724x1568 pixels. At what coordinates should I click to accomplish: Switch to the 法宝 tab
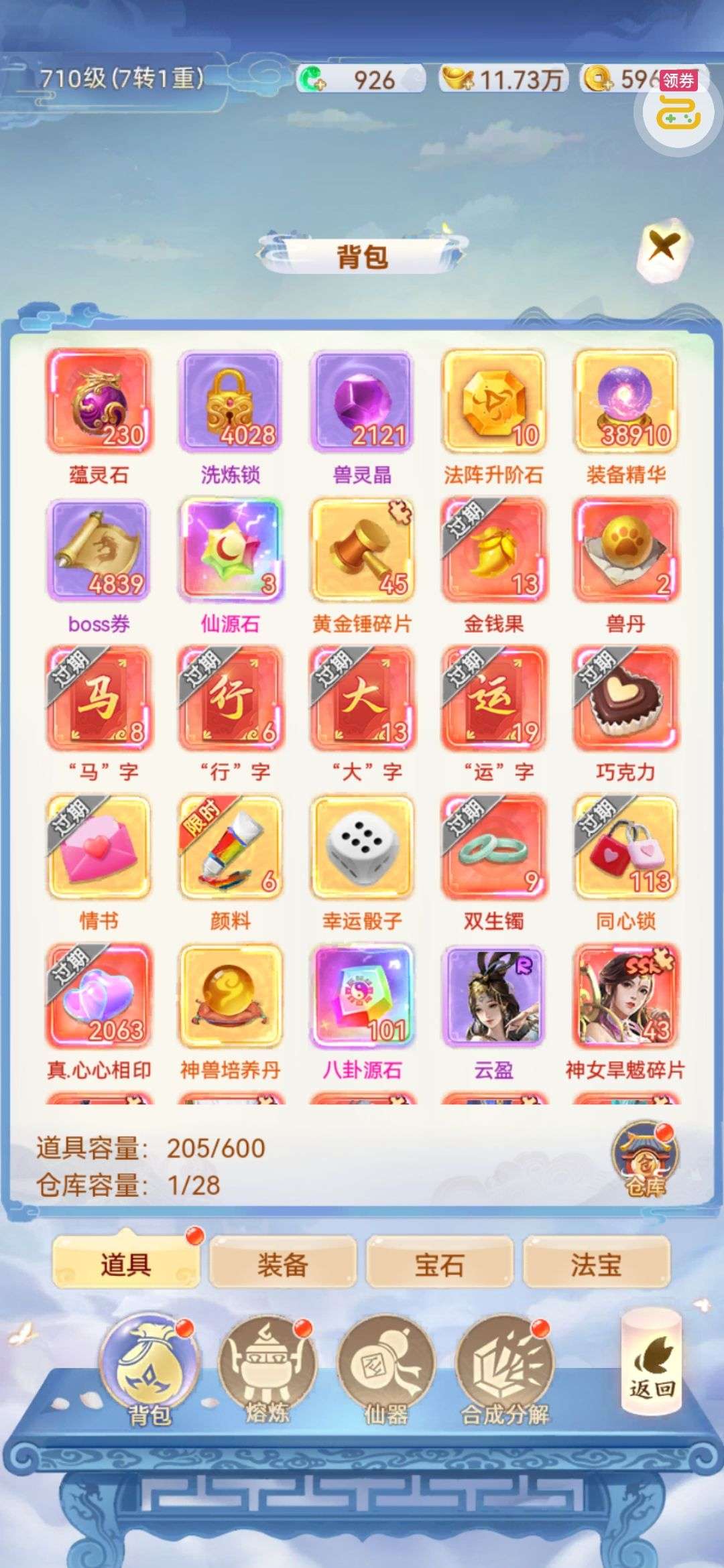click(x=596, y=1264)
